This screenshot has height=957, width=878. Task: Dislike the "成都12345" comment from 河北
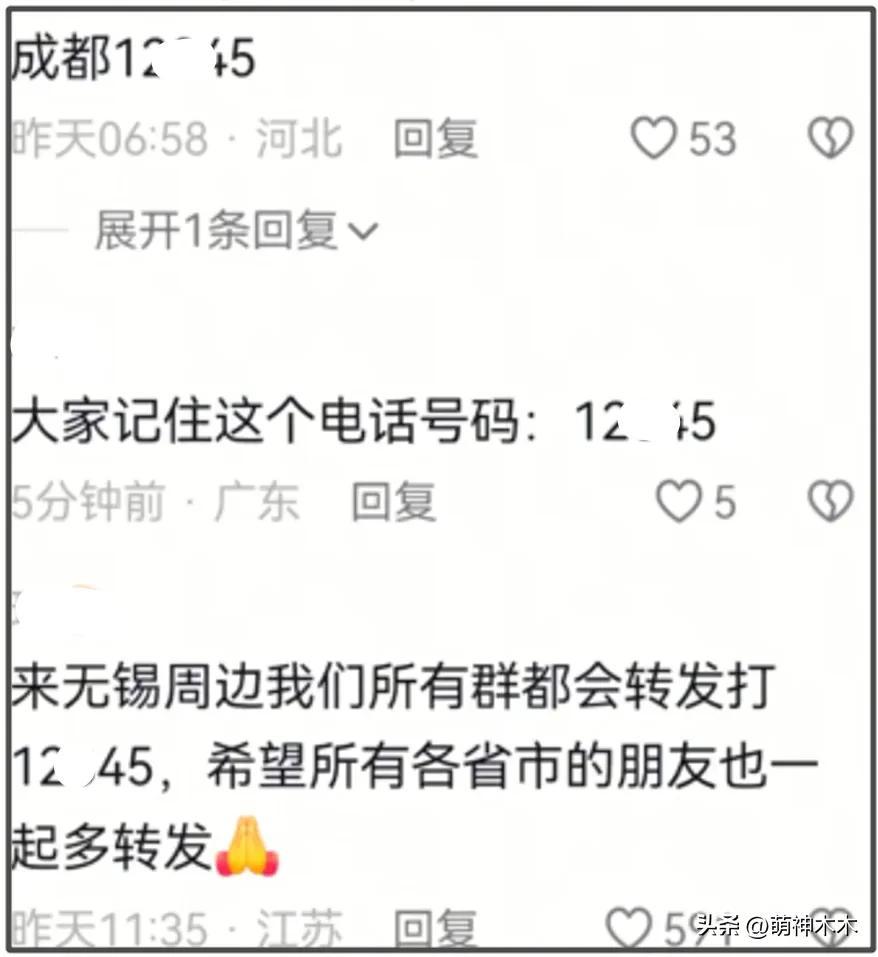[830, 139]
